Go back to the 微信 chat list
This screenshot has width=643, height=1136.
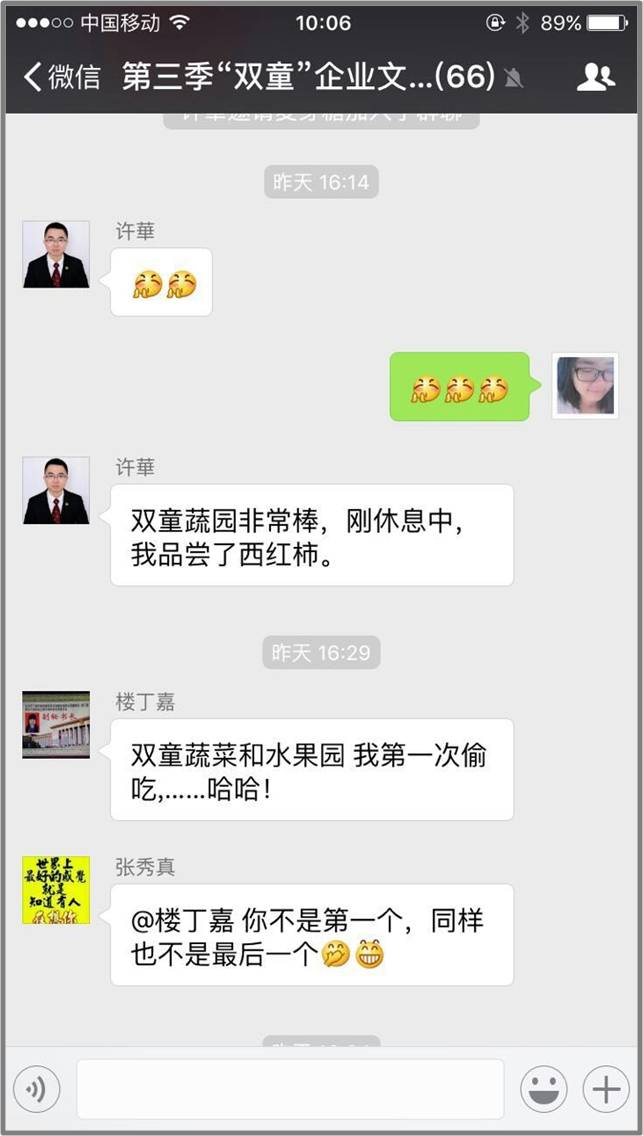click(60, 77)
